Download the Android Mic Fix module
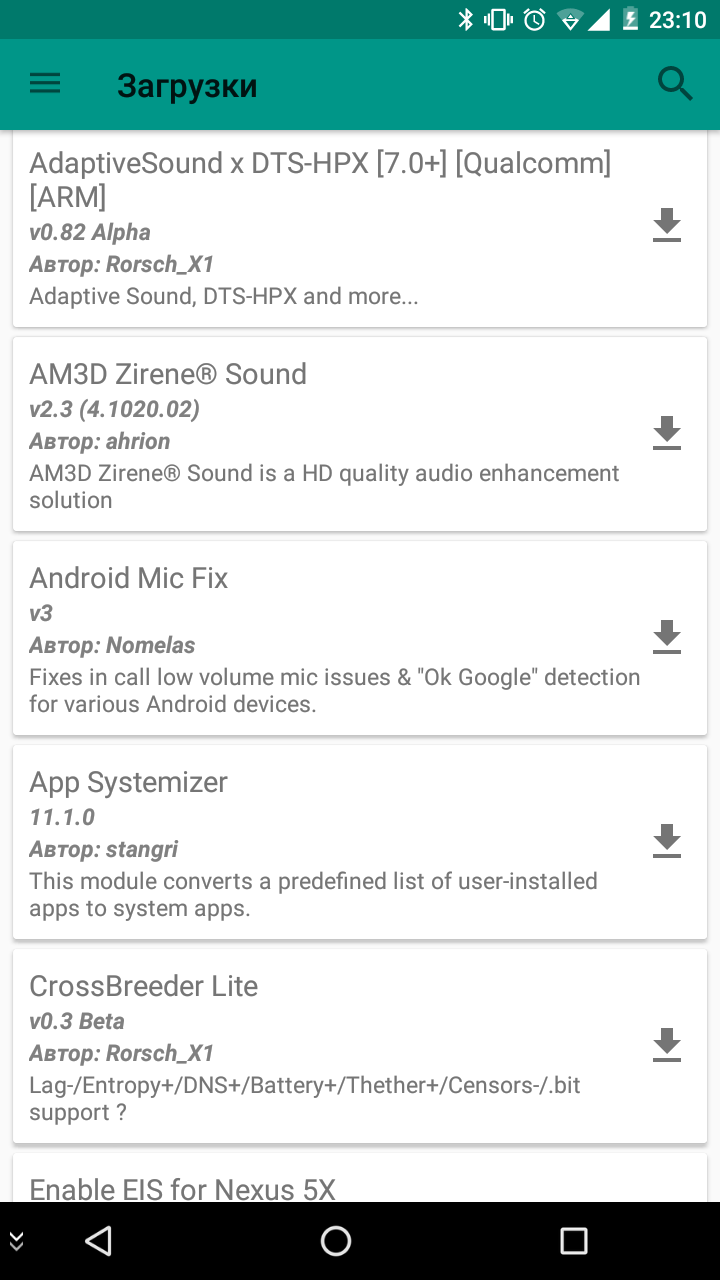This screenshot has height=1280, width=720. pos(667,637)
